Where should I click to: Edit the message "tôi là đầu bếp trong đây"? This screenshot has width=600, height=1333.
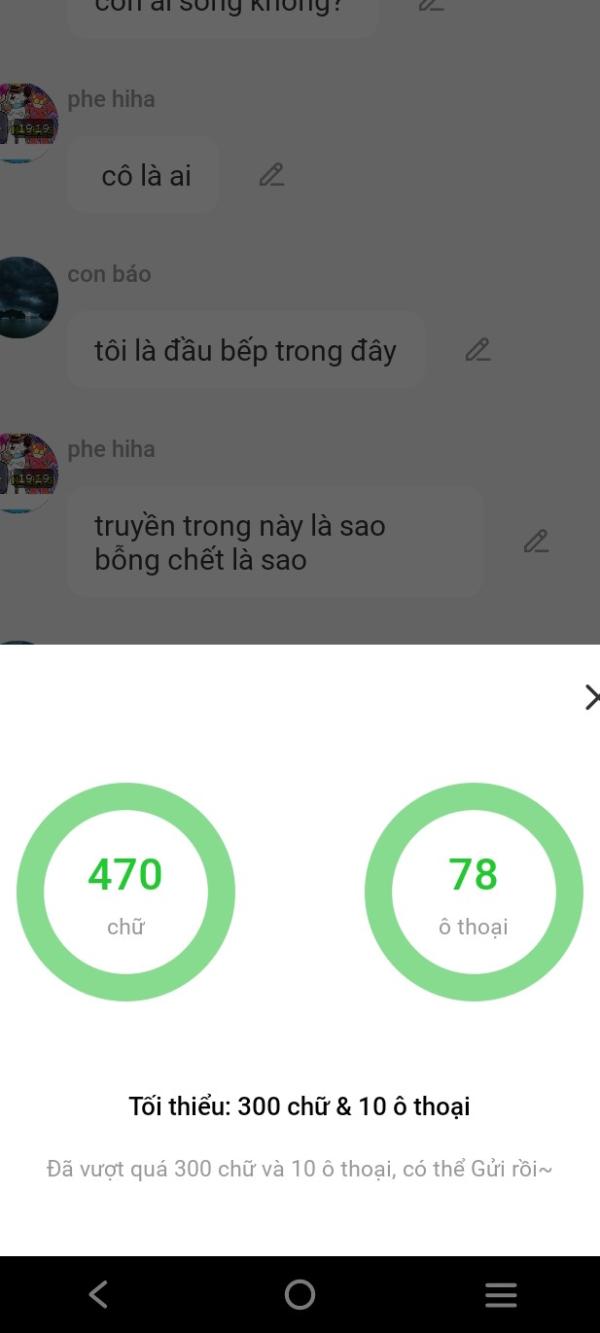(477, 350)
